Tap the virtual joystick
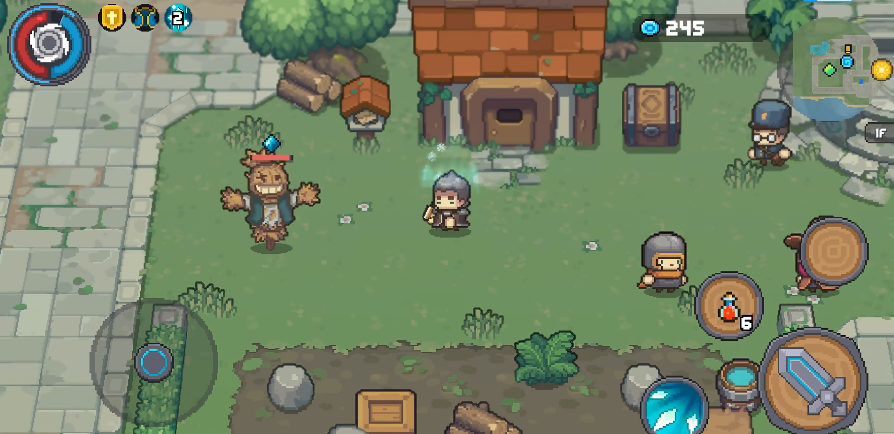 pos(153,360)
